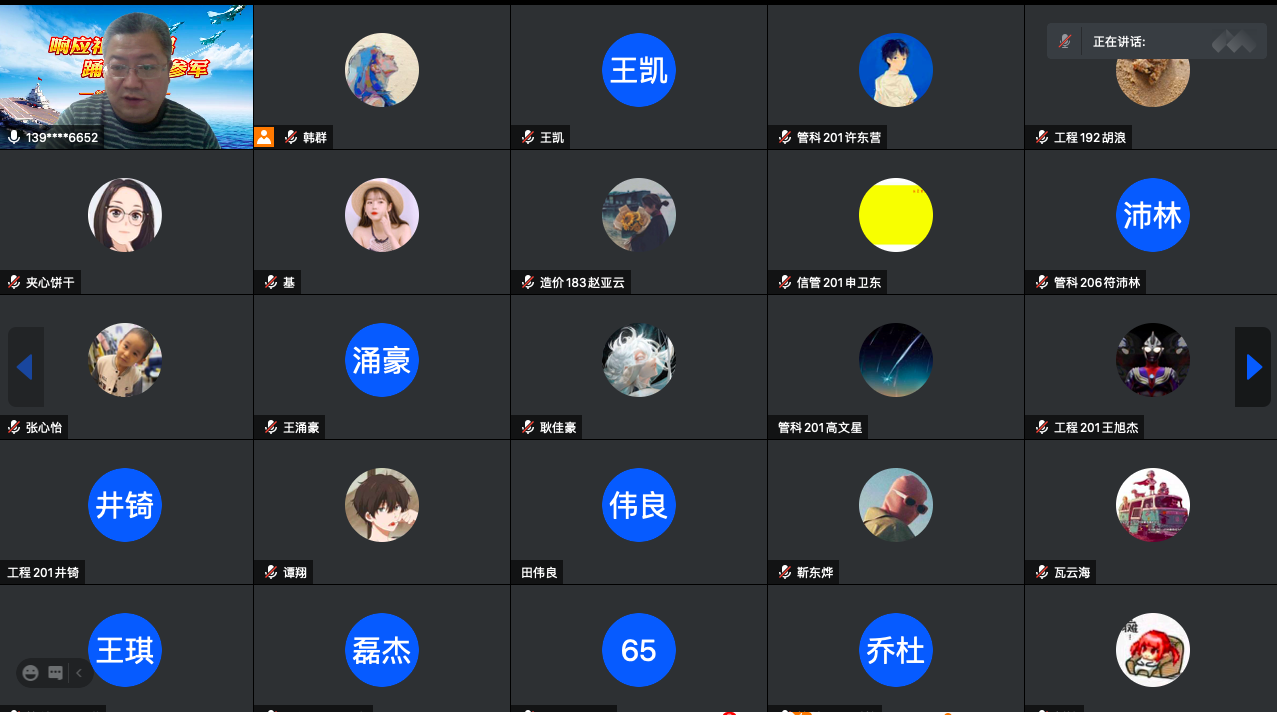Select the tile of 信管201申卫东
Screen dimensions: 1277x715
[x=895, y=222]
